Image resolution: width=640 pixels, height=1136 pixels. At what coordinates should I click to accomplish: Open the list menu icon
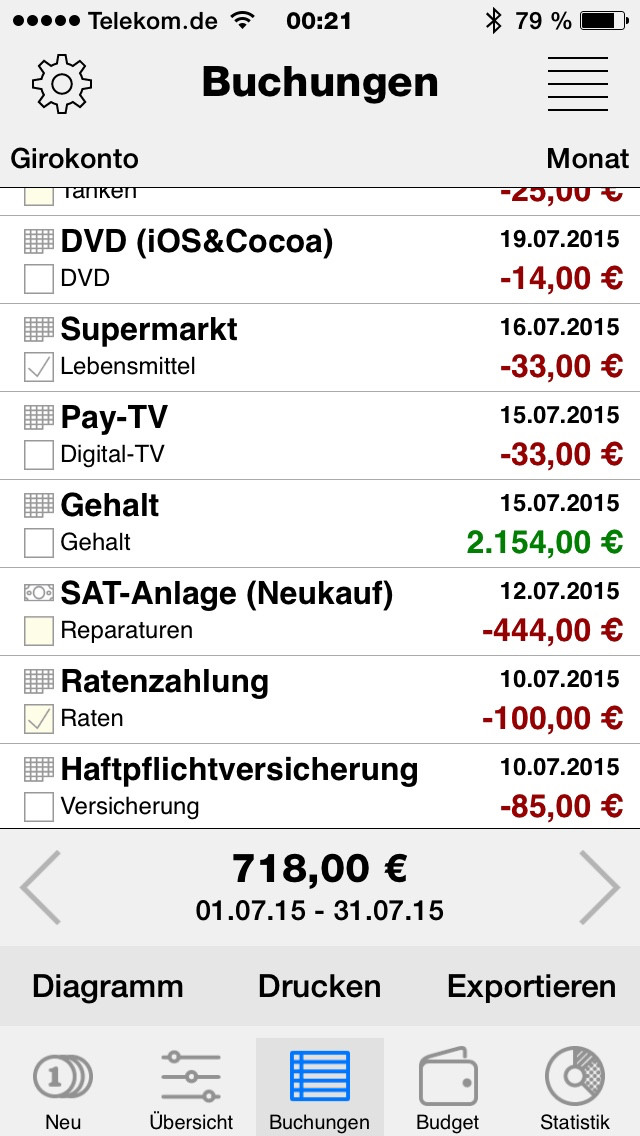(x=577, y=83)
